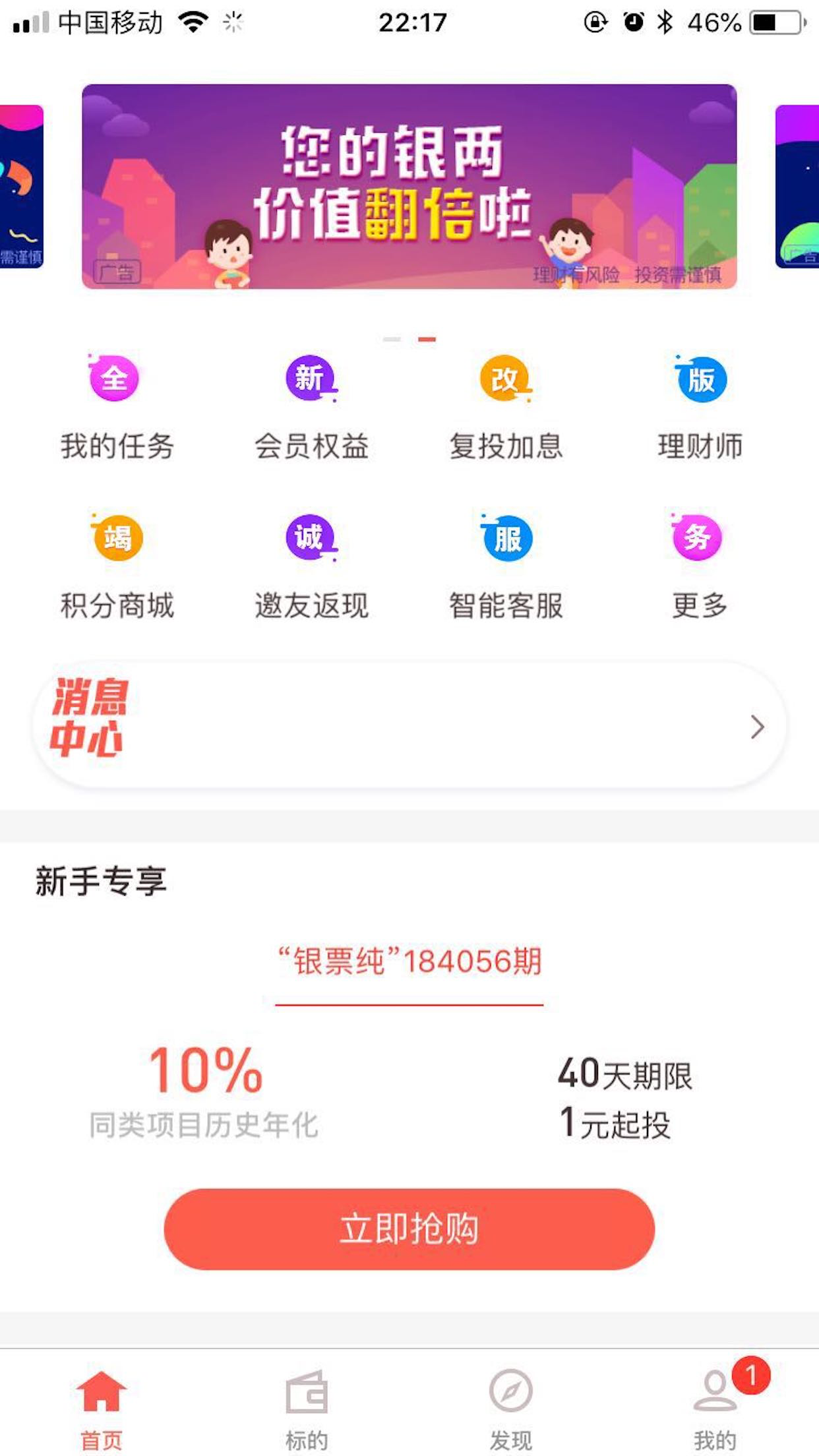Open the “银票纯”184056期 product
Viewport: 819px width, 1456px height.
click(409, 961)
